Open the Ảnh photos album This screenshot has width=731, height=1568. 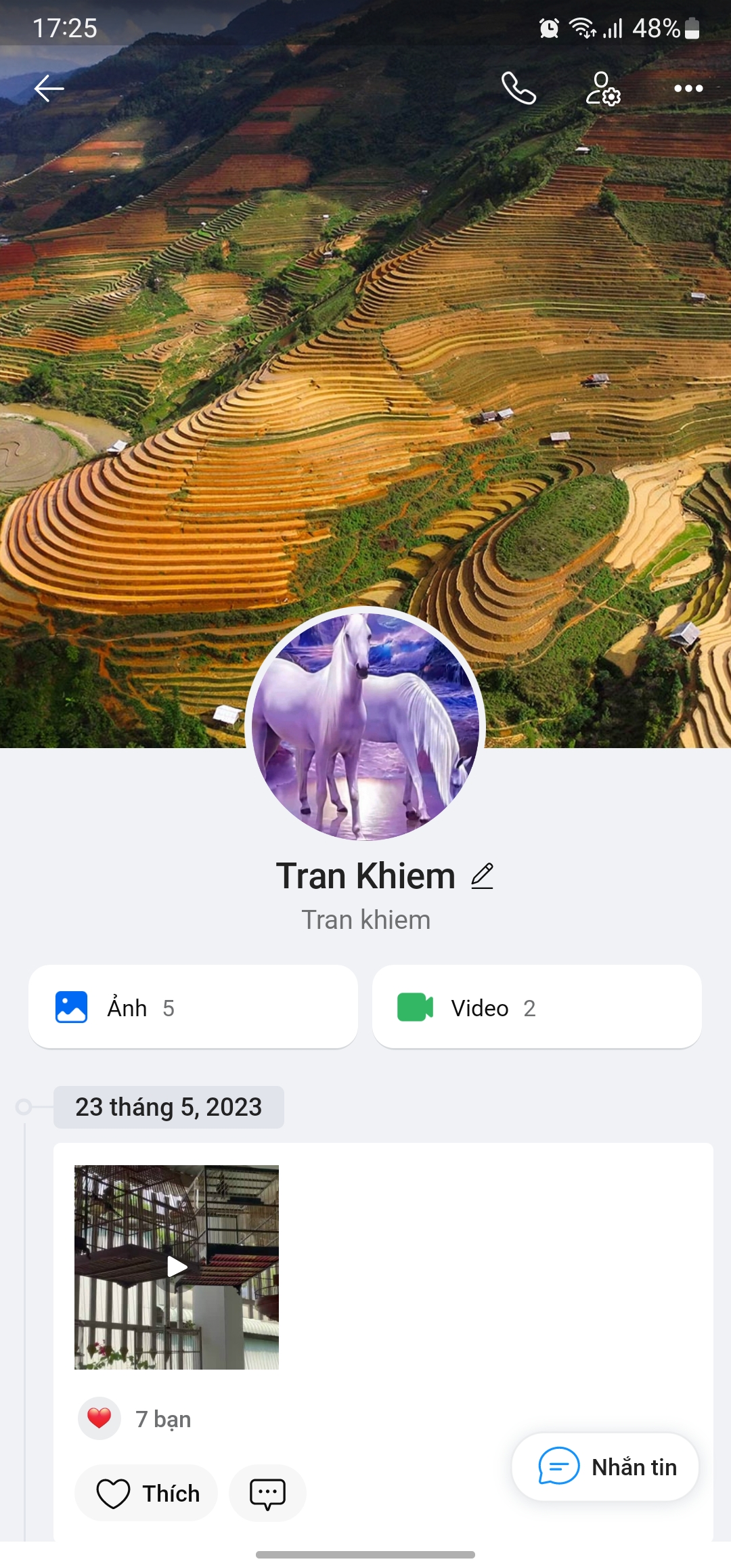pyautogui.click(x=193, y=1007)
